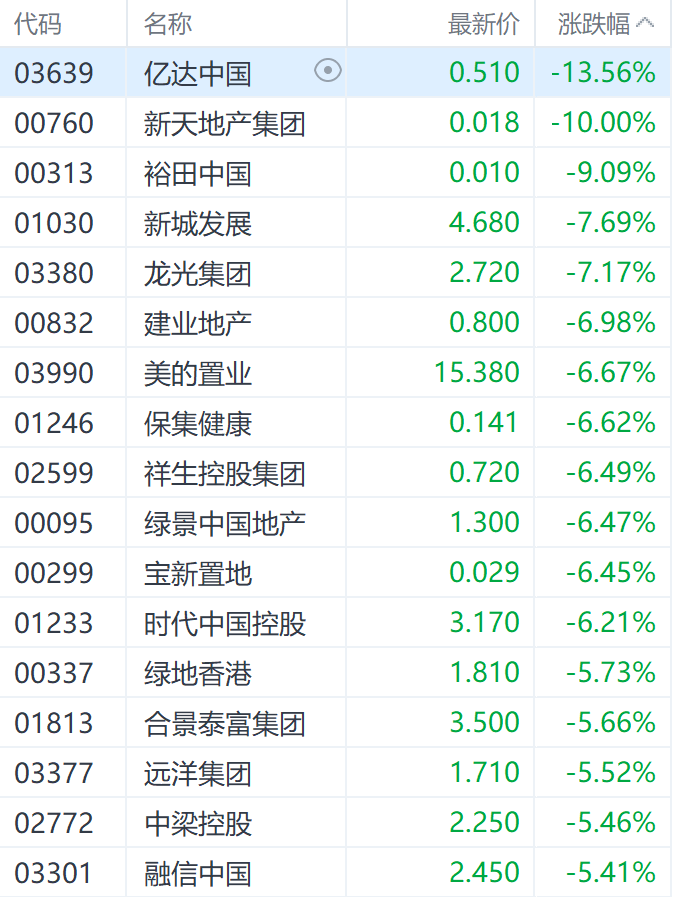This screenshot has width=676, height=897.
Task: Open 新天地产集团 stock details
Action: [x=224, y=123]
